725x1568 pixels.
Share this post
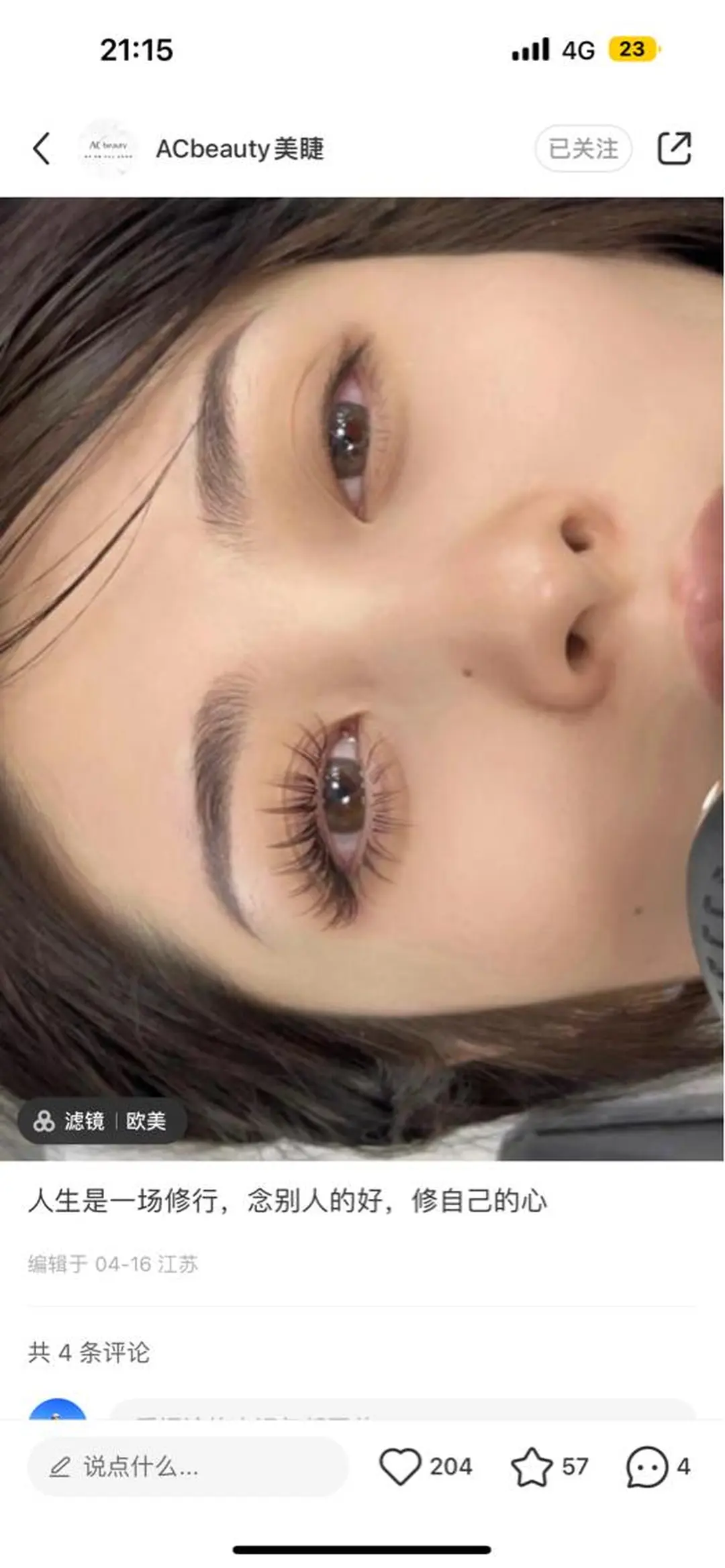(x=674, y=148)
